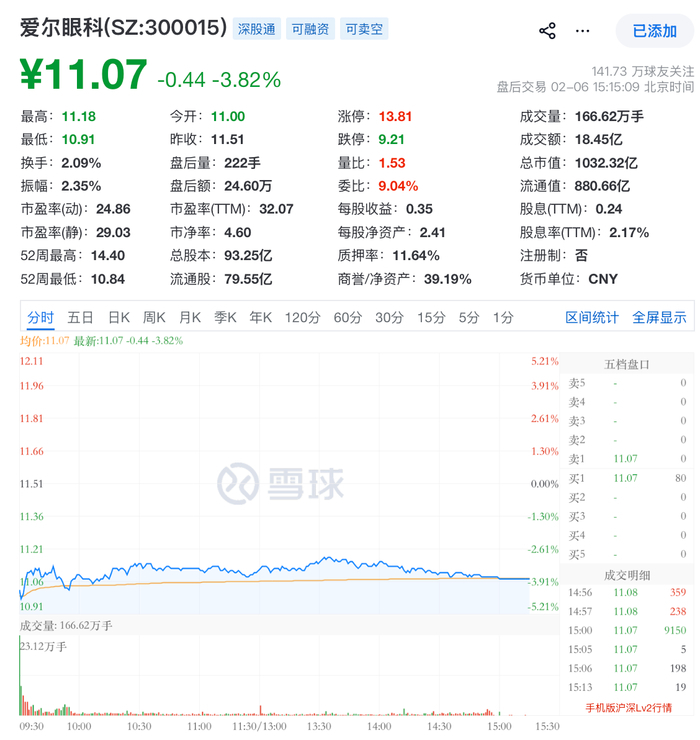Open 区间统计 range statistics
700x740 pixels.
pyautogui.click(x=592, y=318)
